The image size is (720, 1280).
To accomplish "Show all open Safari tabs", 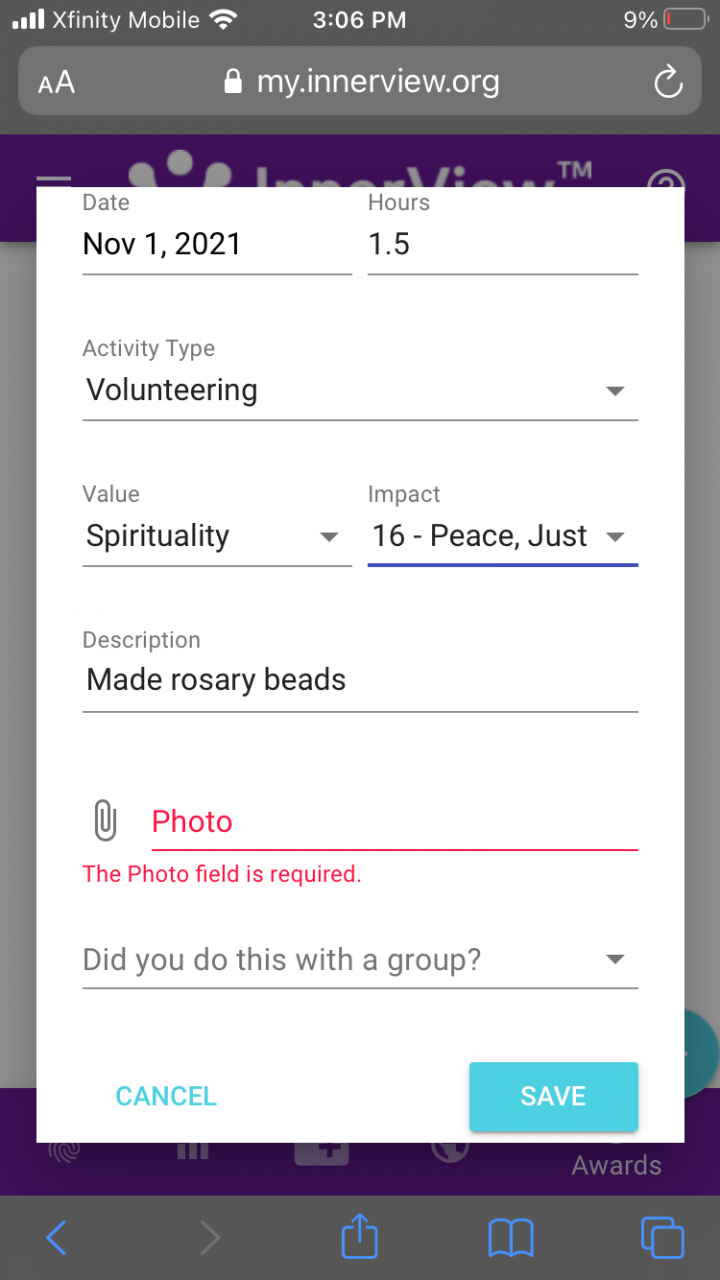I will (662, 1238).
